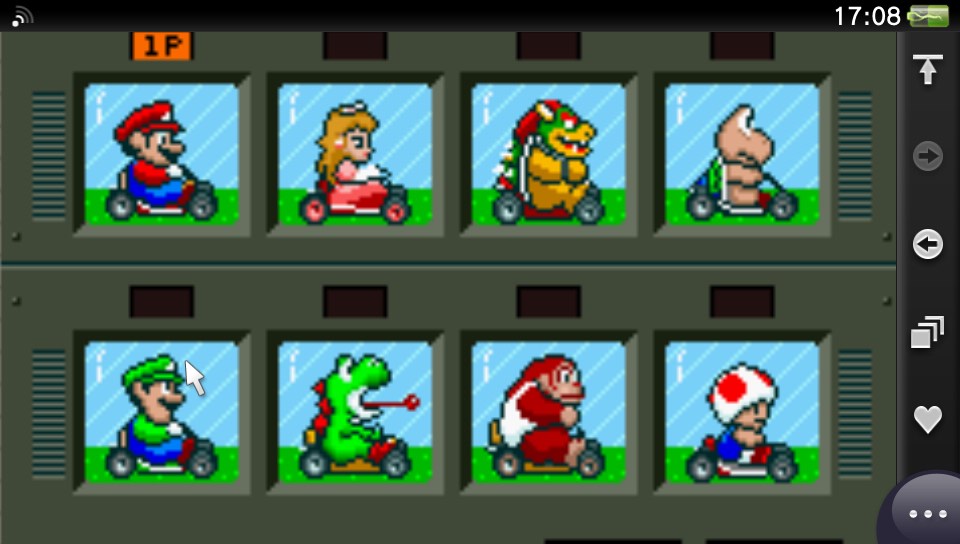Choose Princess Peach in the pink kart
This screenshot has width=960, height=544.
(355, 154)
